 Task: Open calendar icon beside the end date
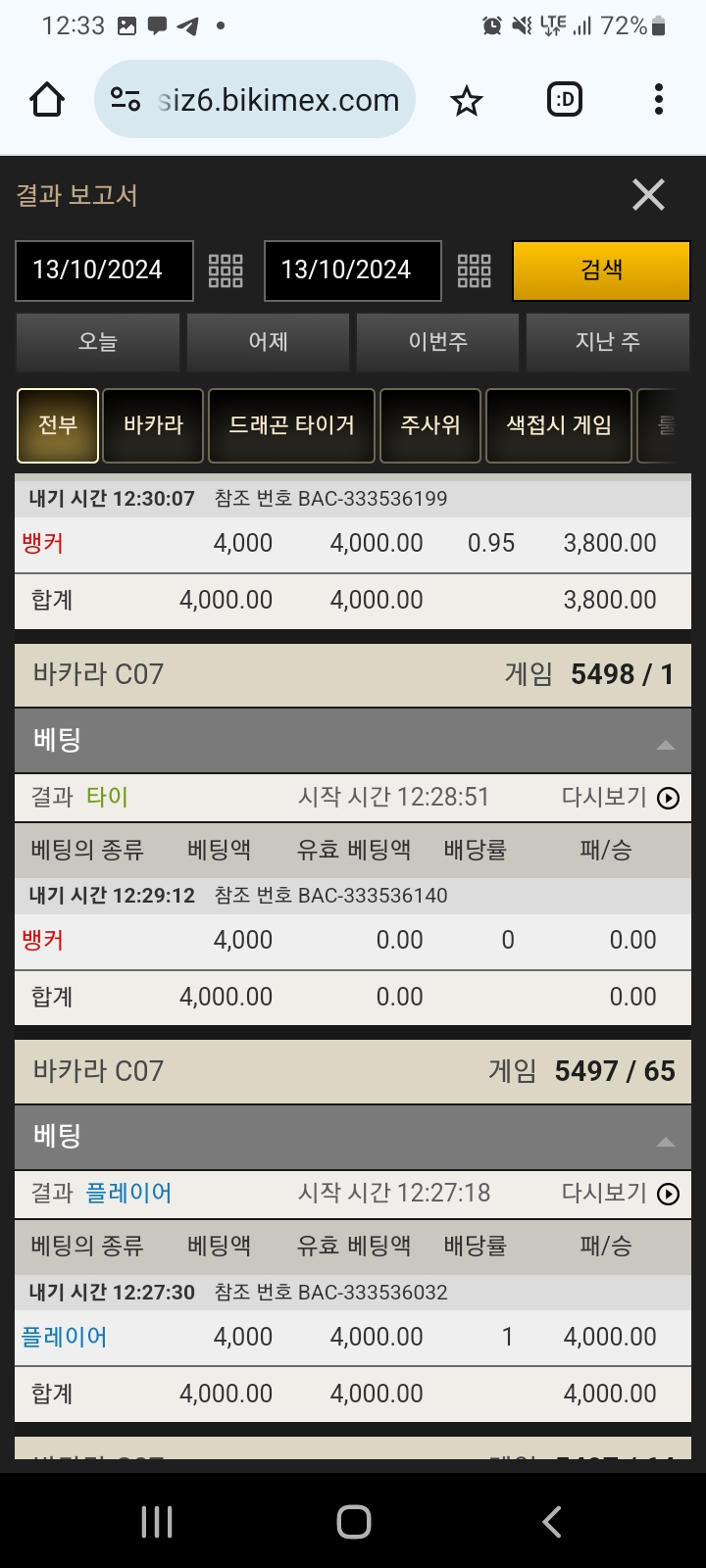pyautogui.click(x=474, y=270)
